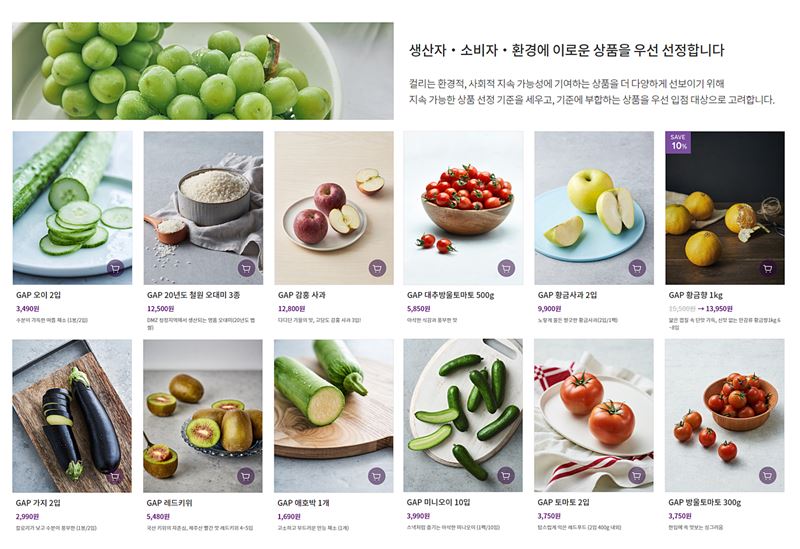
Task: Add GAP 방울토마토 300g to cart
Action: 767,475
